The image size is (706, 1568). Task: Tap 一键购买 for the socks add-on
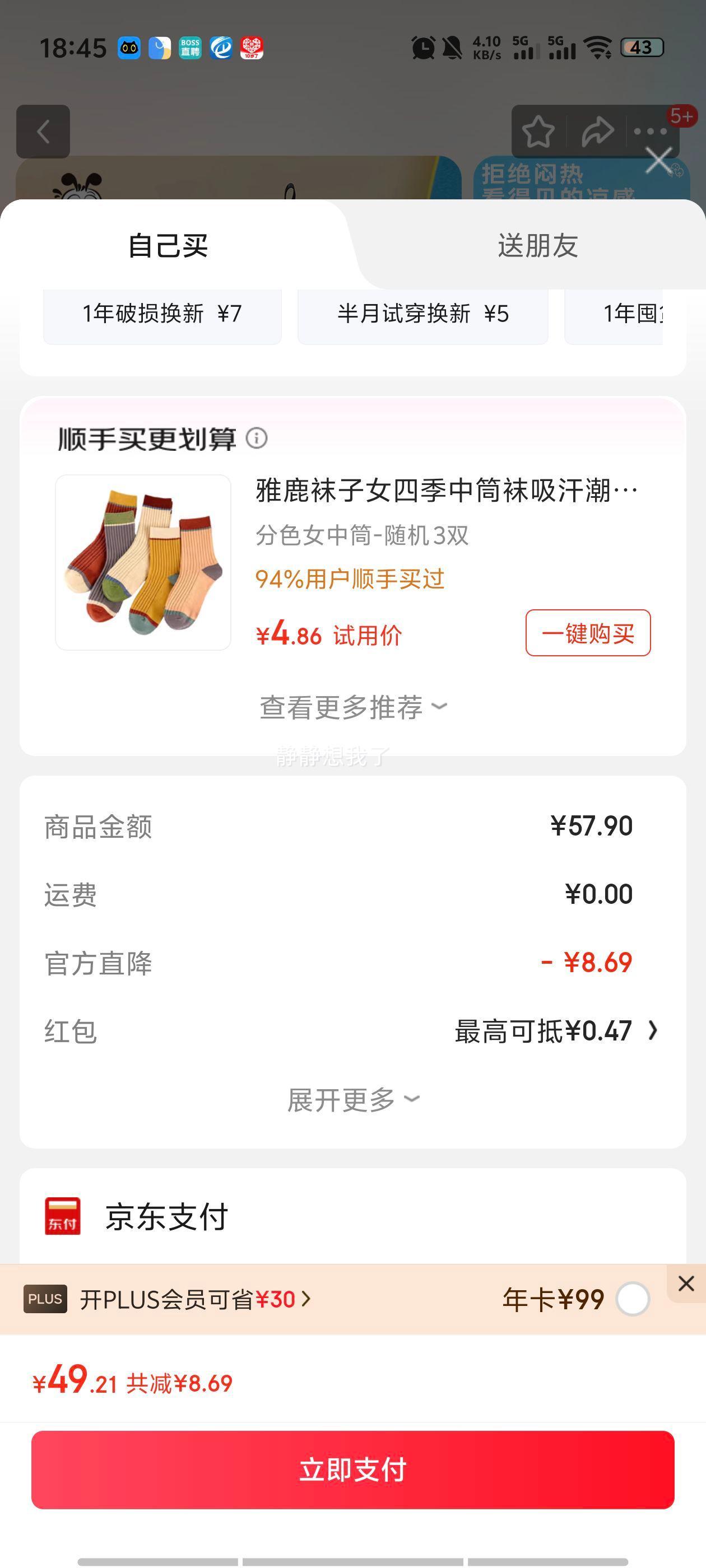(x=588, y=633)
